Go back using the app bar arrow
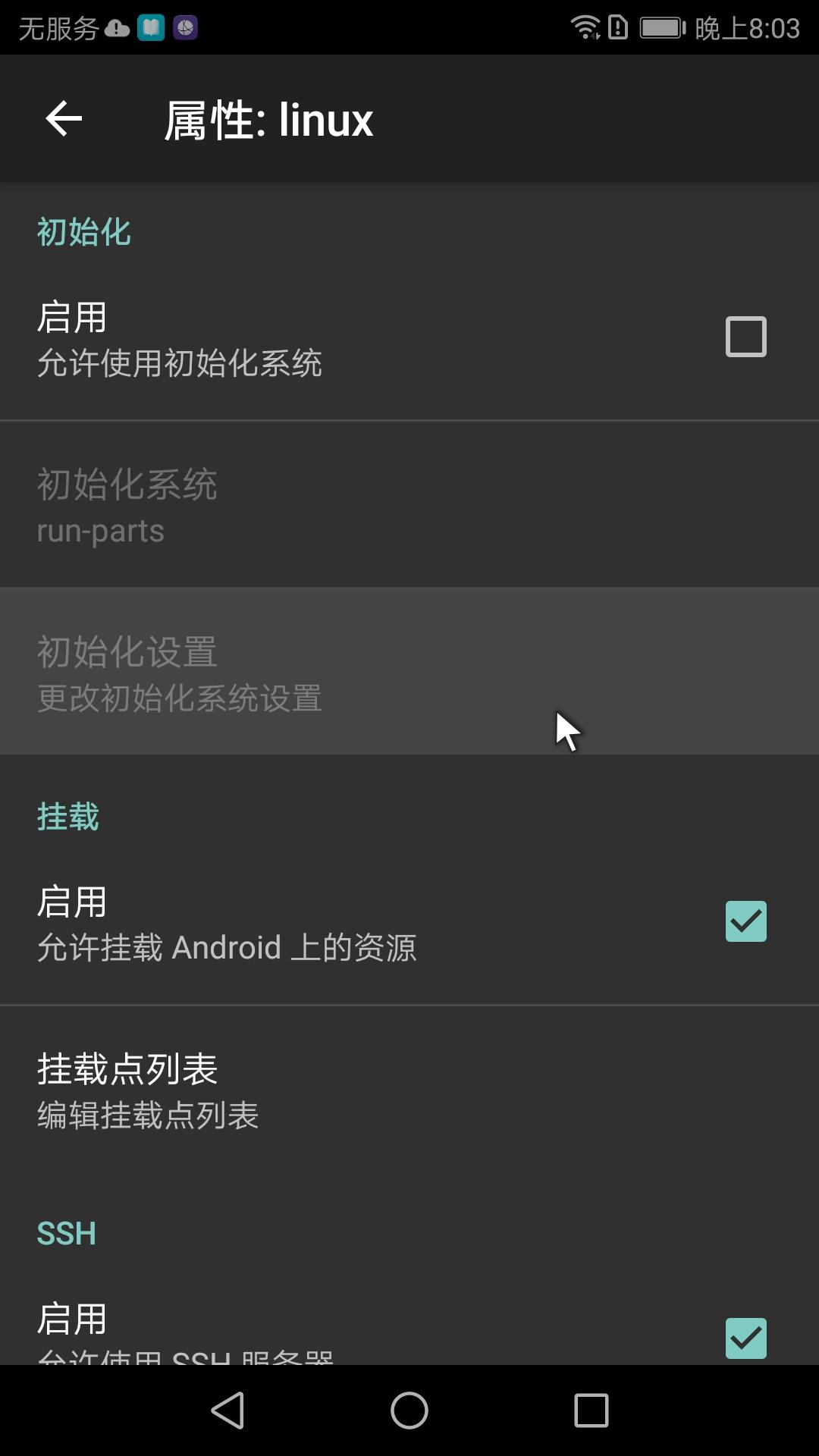The image size is (819, 1456). 64,119
